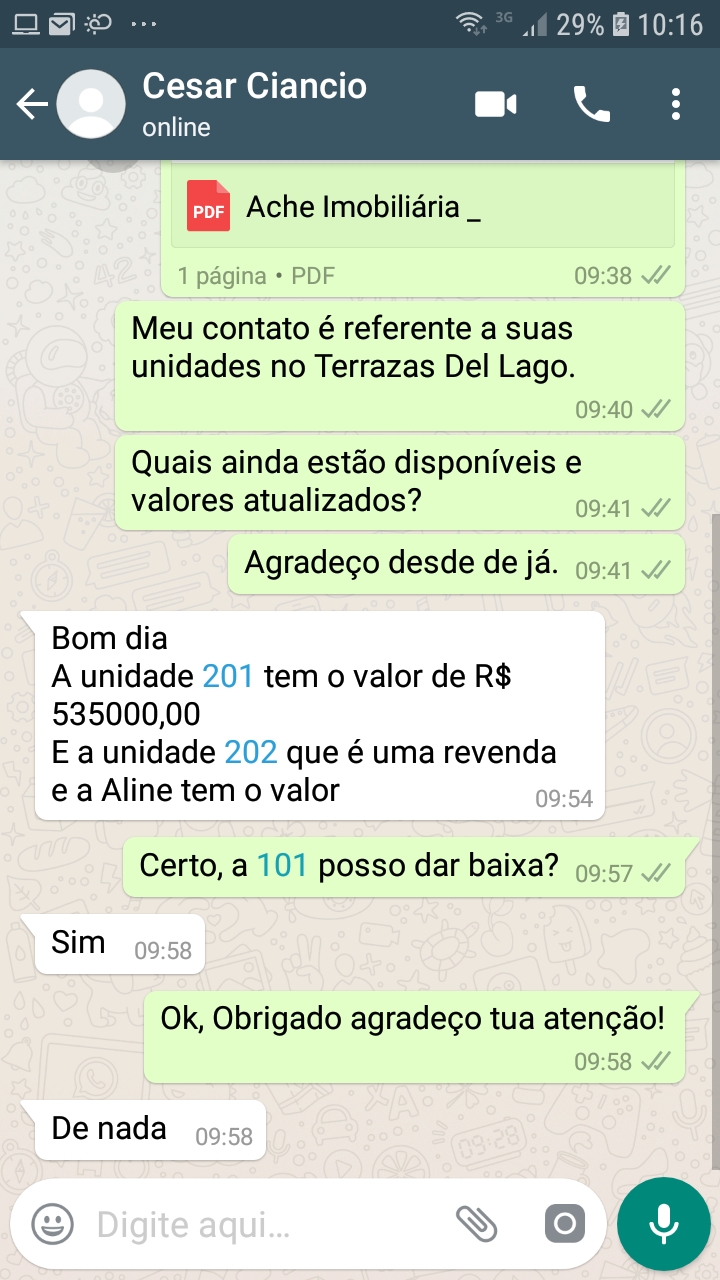This screenshot has width=720, height=1280.
Task: Open the Ache Imobiliária PDF attachment
Action: (x=423, y=207)
